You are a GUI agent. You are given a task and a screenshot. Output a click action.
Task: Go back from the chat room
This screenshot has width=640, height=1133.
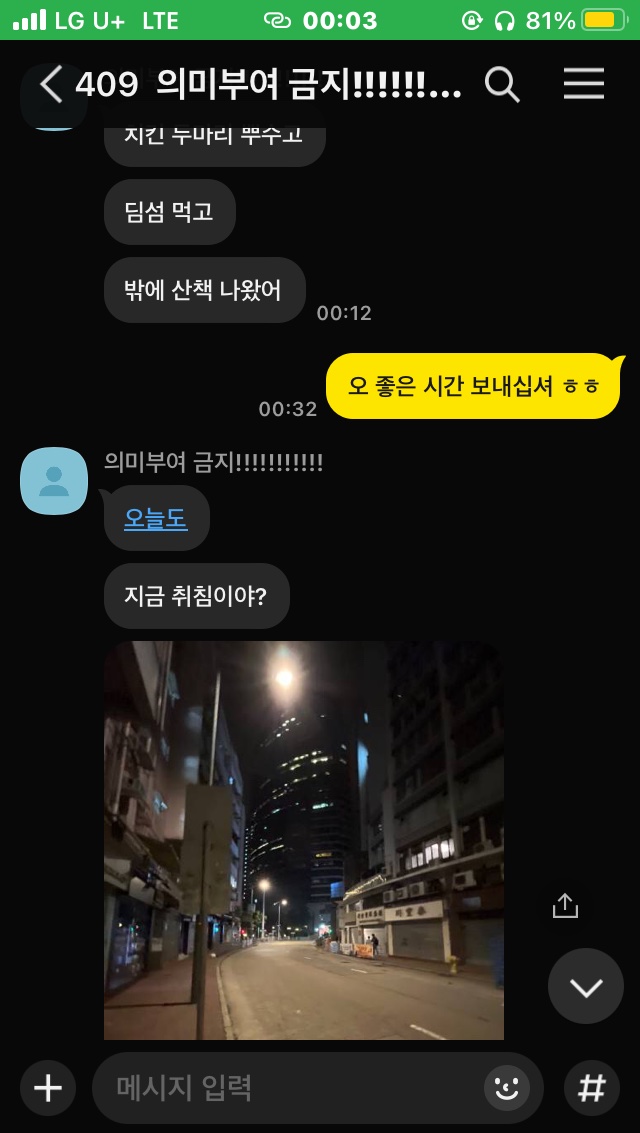(50, 85)
